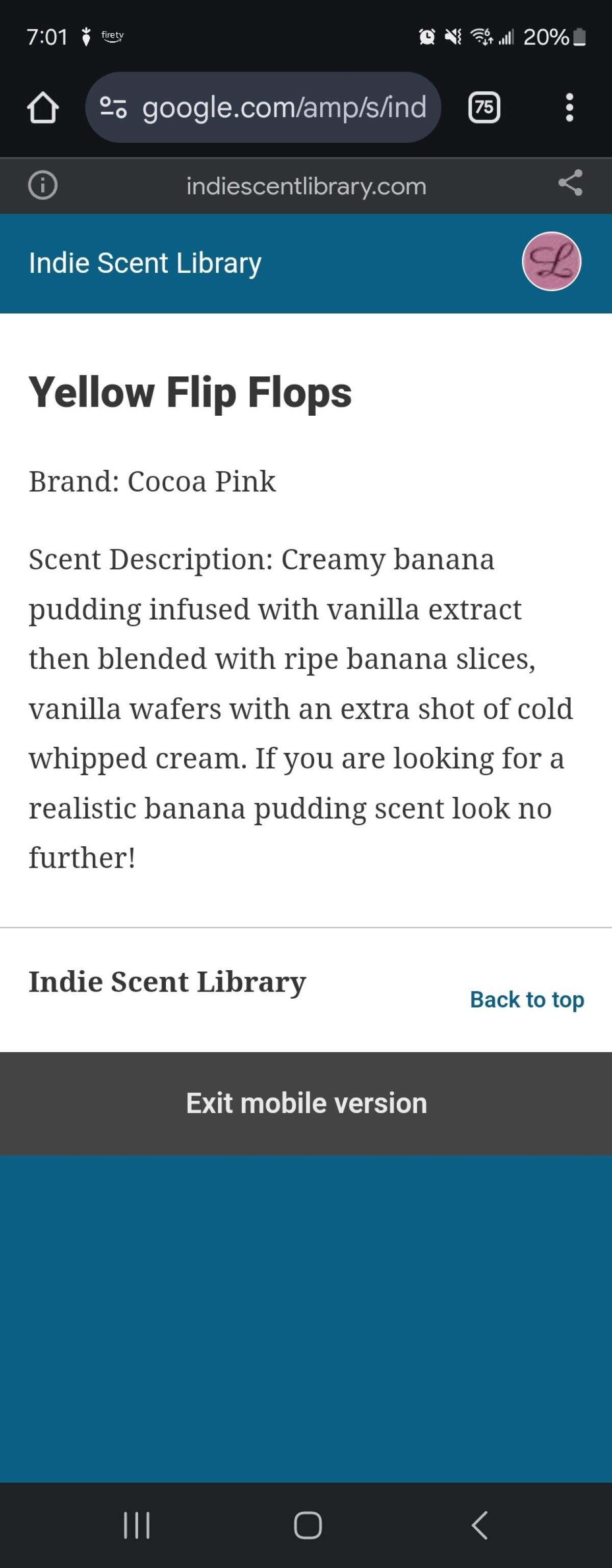View AMP page info icon

pos(42,185)
